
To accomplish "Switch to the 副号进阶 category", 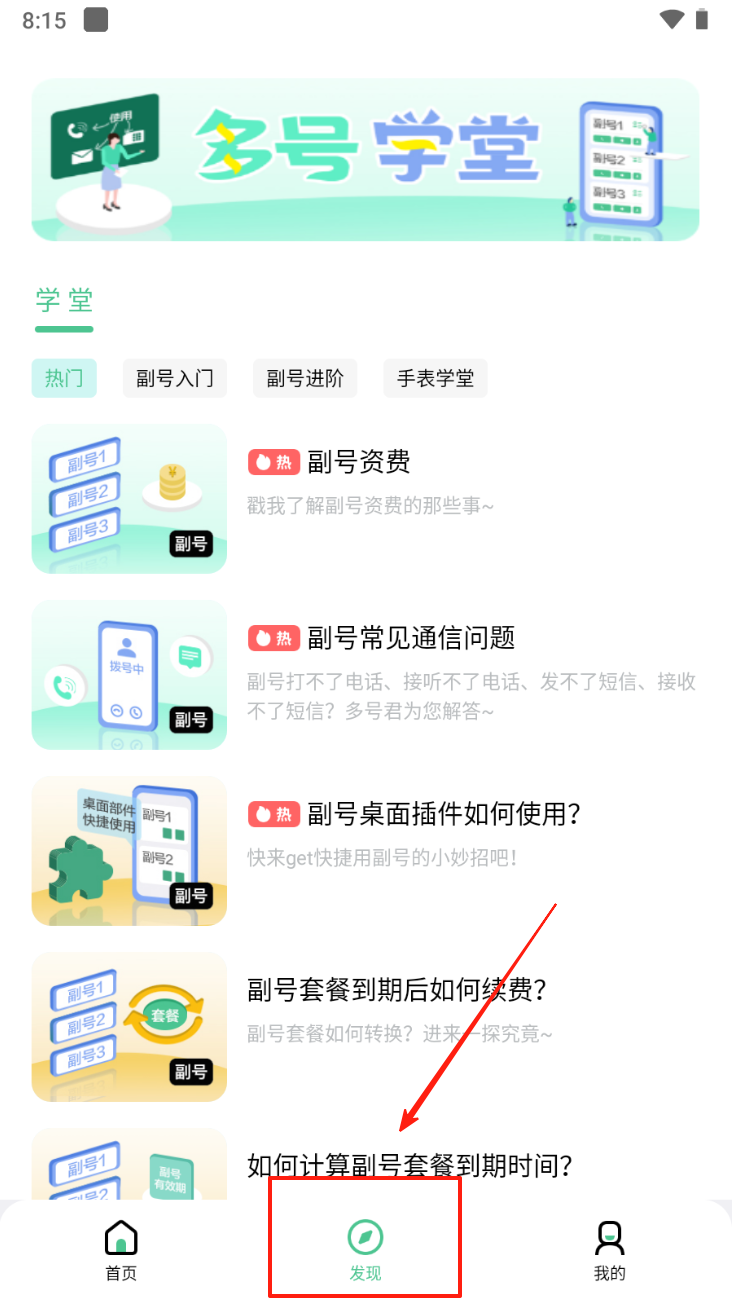I will (305, 379).
